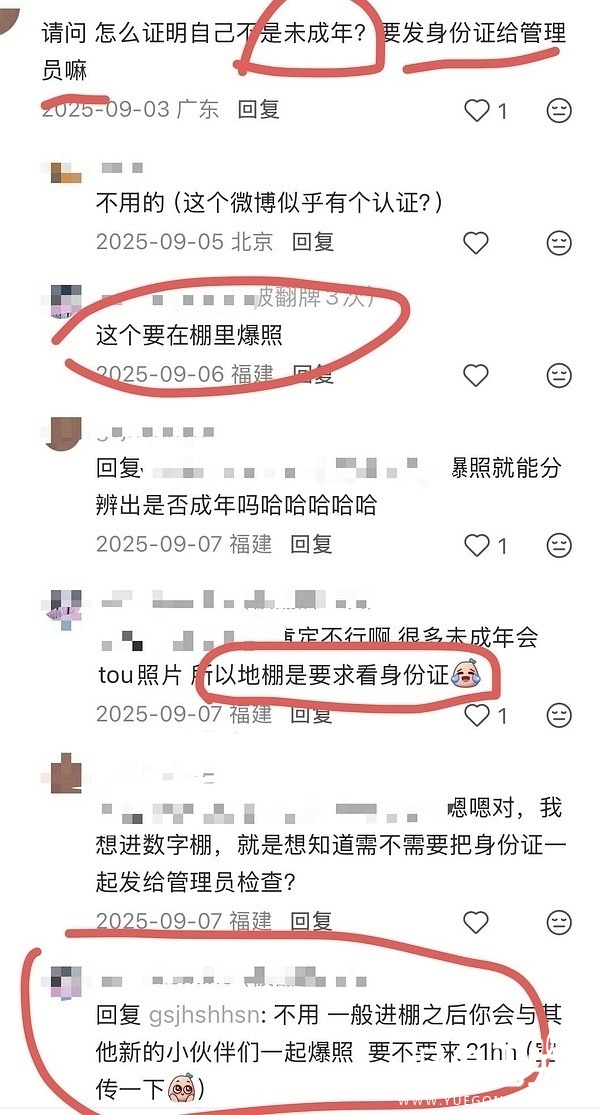Open the gsjhshhsn username in the last reply
This screenshot has height=1115, width=600.
tap(204, 1015)
